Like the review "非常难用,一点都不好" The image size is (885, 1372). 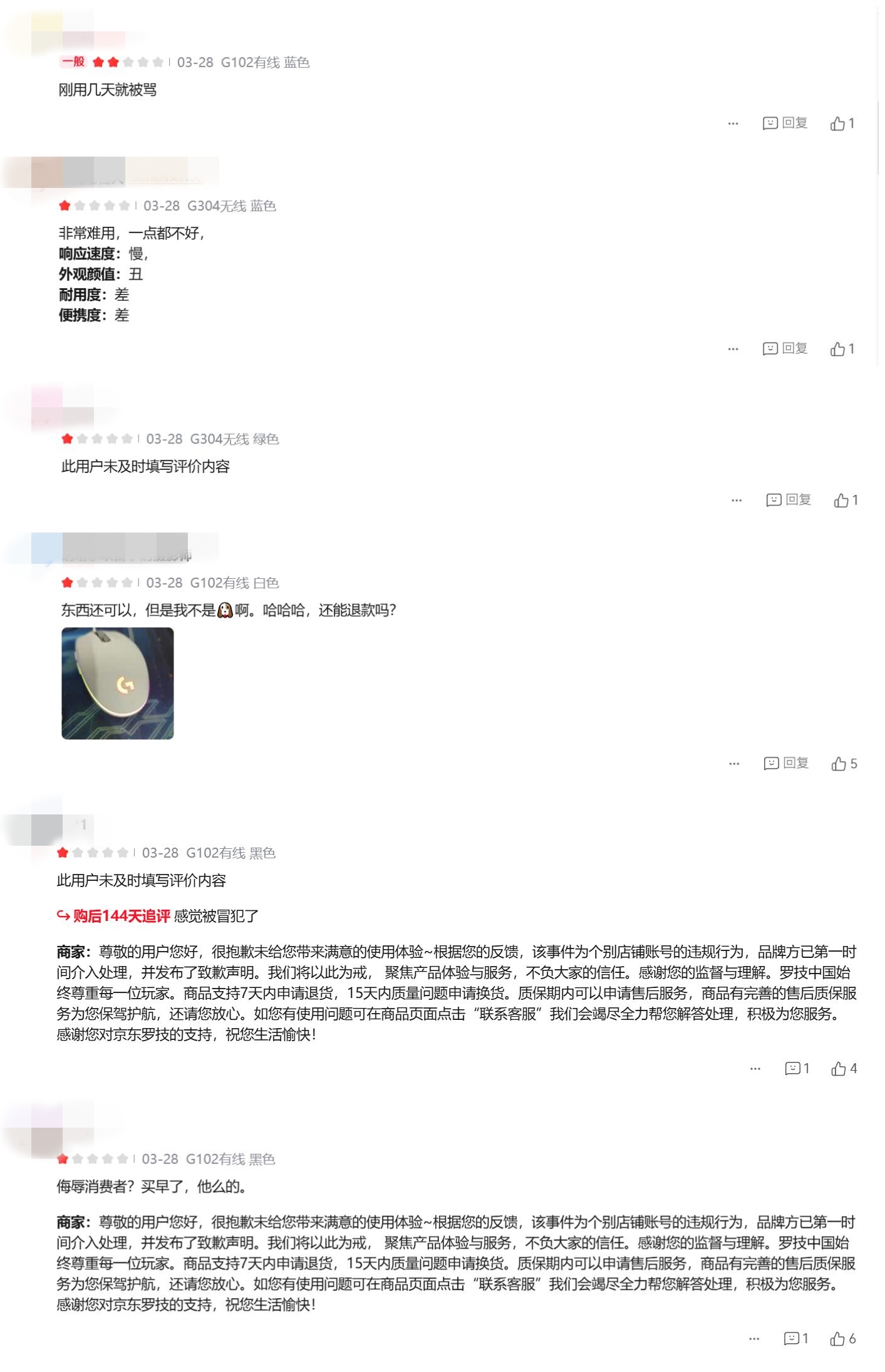(841, 349)
